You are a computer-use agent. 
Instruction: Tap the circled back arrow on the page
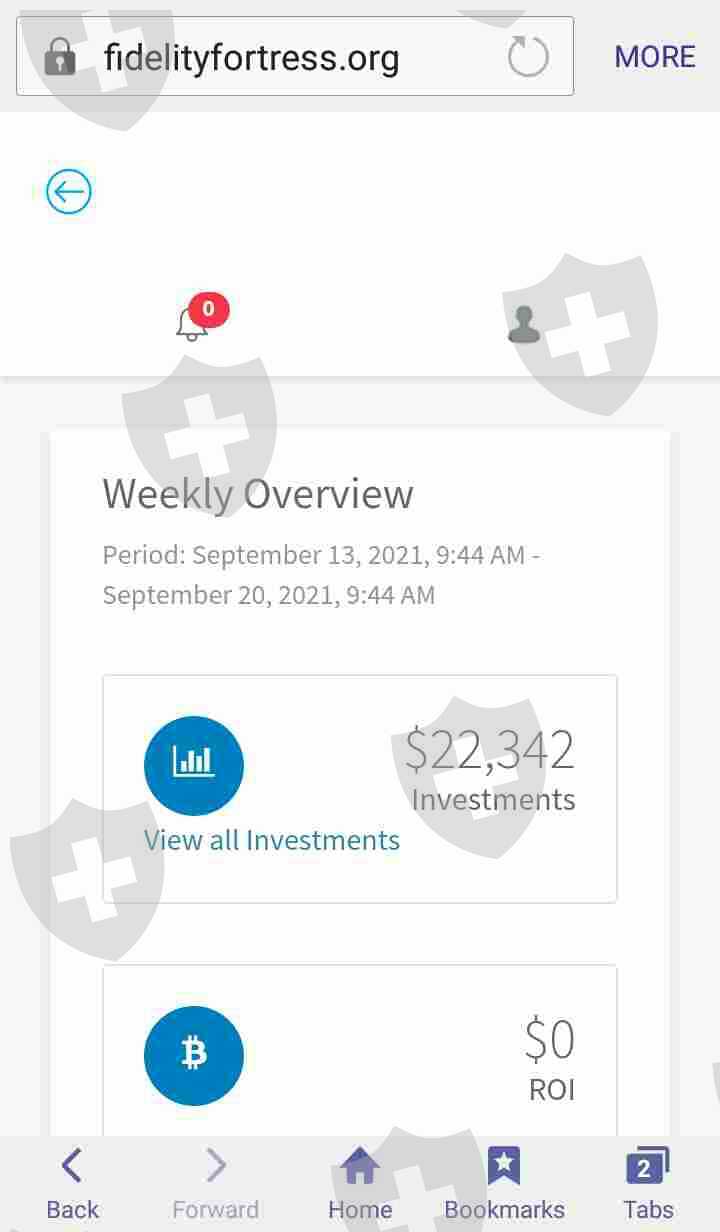69,191
